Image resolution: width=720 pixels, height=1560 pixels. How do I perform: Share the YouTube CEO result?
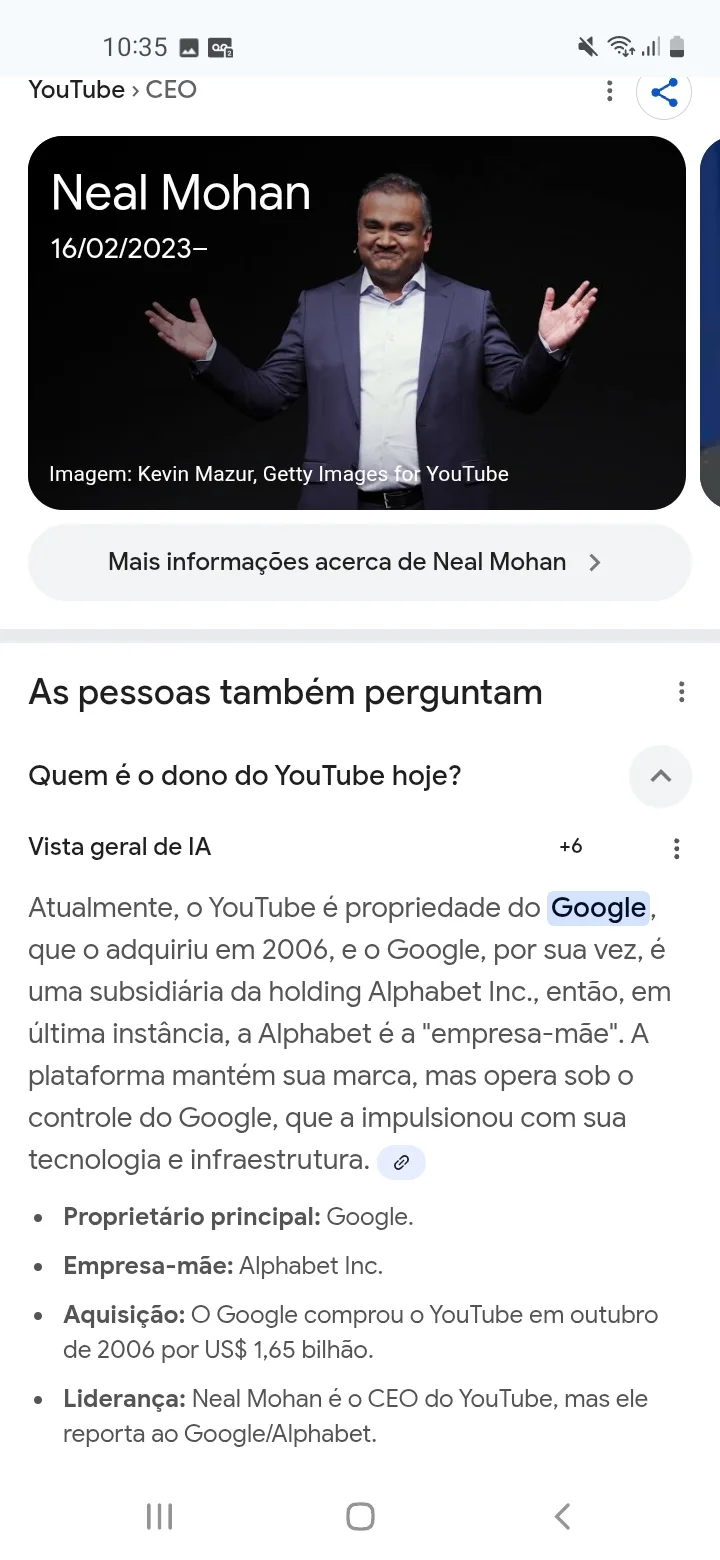664,93
